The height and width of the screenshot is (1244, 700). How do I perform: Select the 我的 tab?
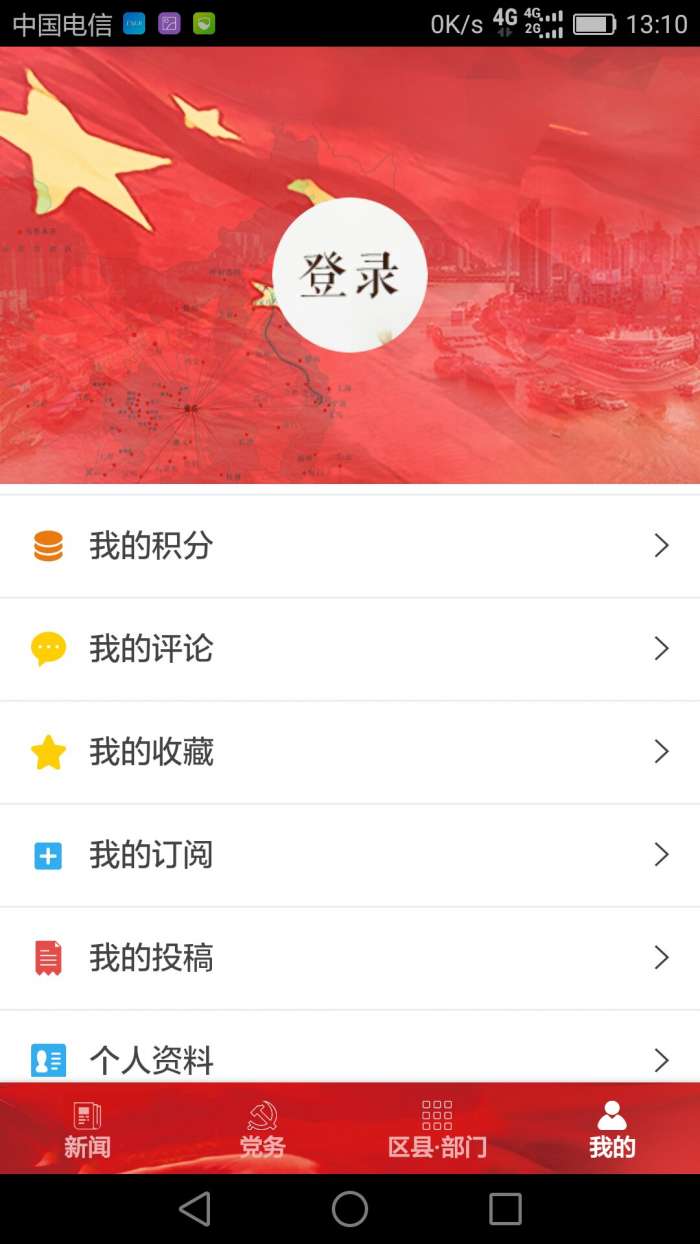pyautogui.click(x=612, y=1130)
